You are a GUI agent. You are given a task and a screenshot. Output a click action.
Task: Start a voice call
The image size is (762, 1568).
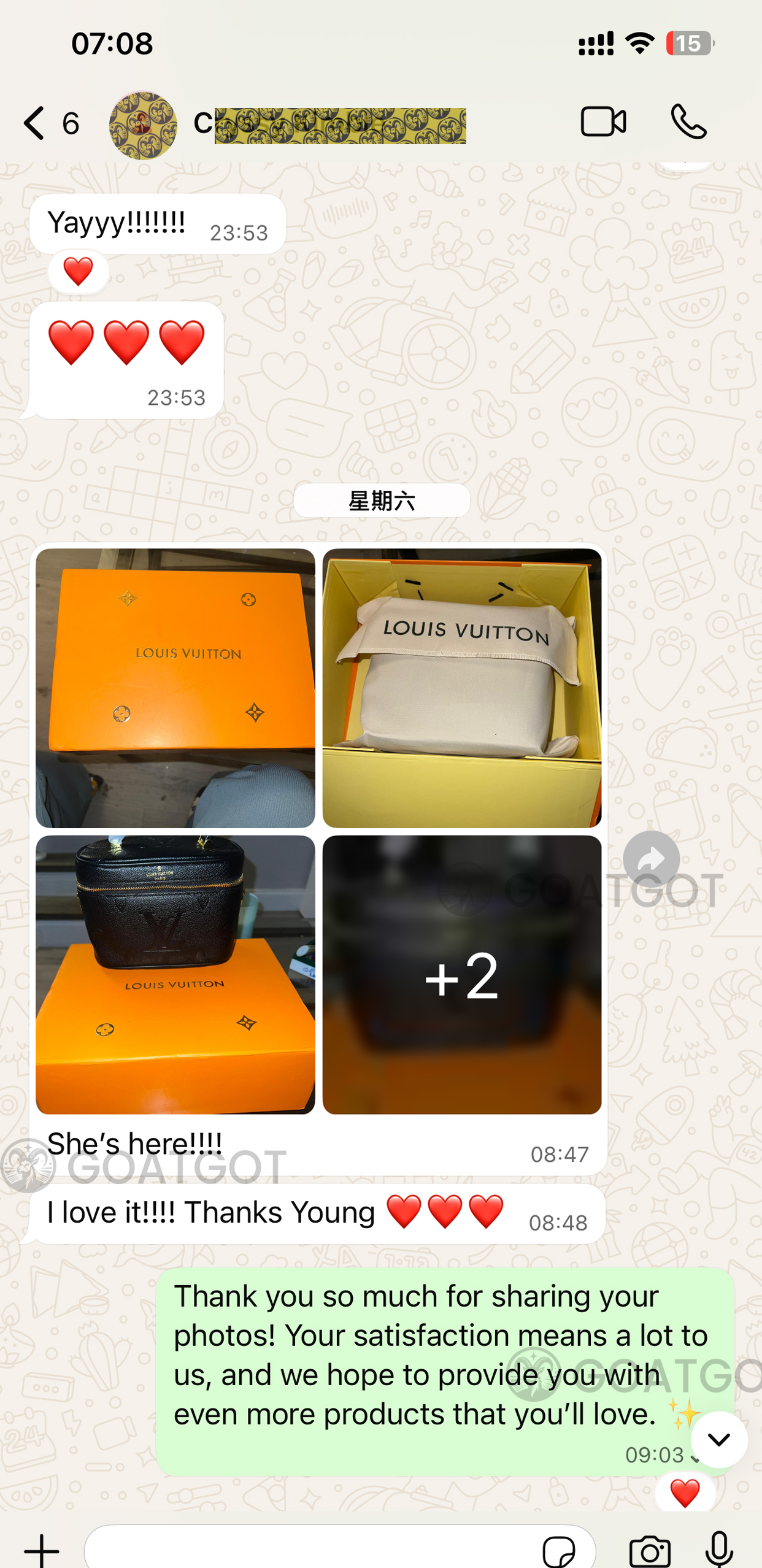coord(688,122)
